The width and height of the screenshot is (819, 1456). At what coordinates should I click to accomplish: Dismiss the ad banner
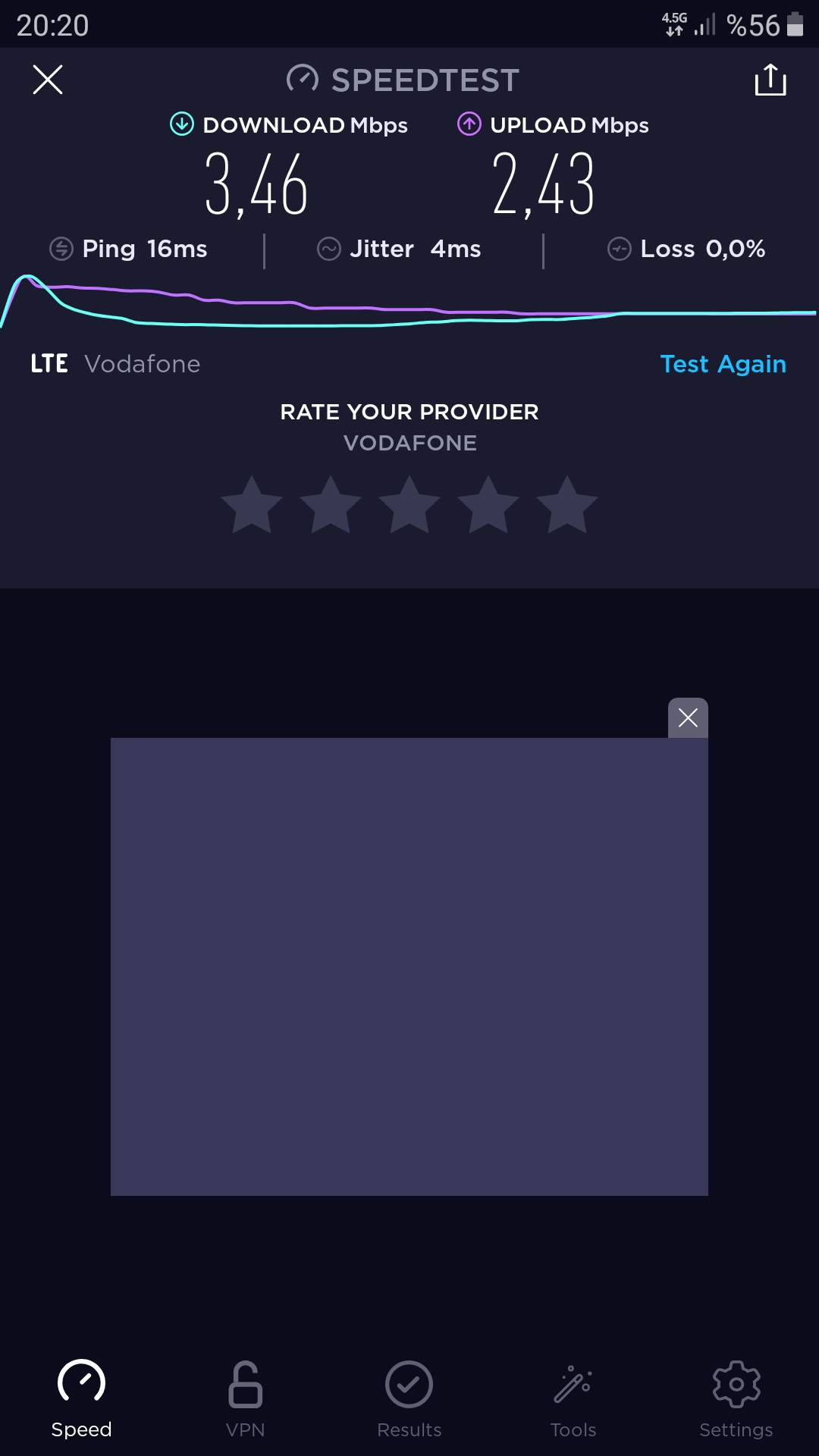[688, 717]
